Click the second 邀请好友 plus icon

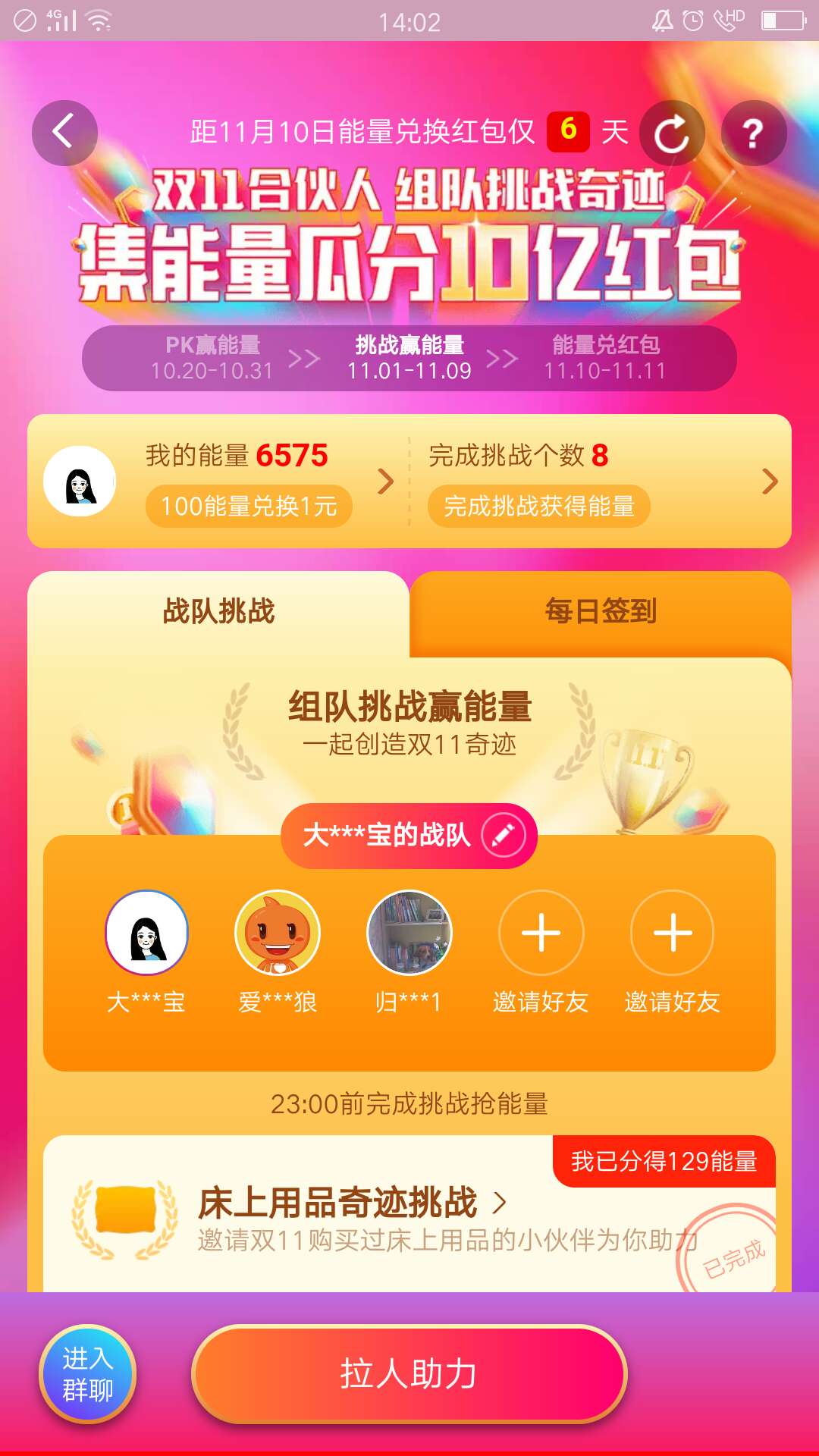(x=672, y=932)
